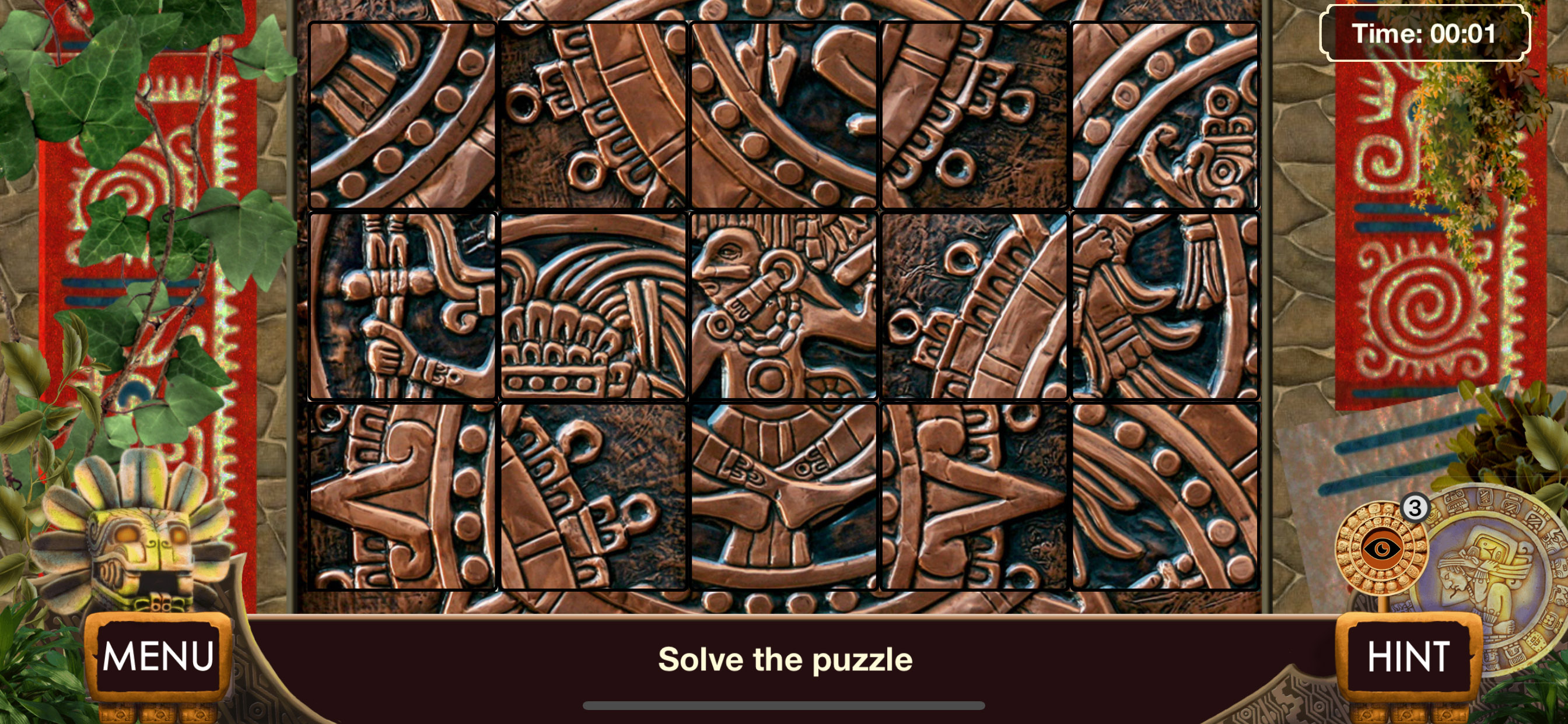Select the tile with the warrior's face
The image size is (1568, 724).
(x=784, y=306)
